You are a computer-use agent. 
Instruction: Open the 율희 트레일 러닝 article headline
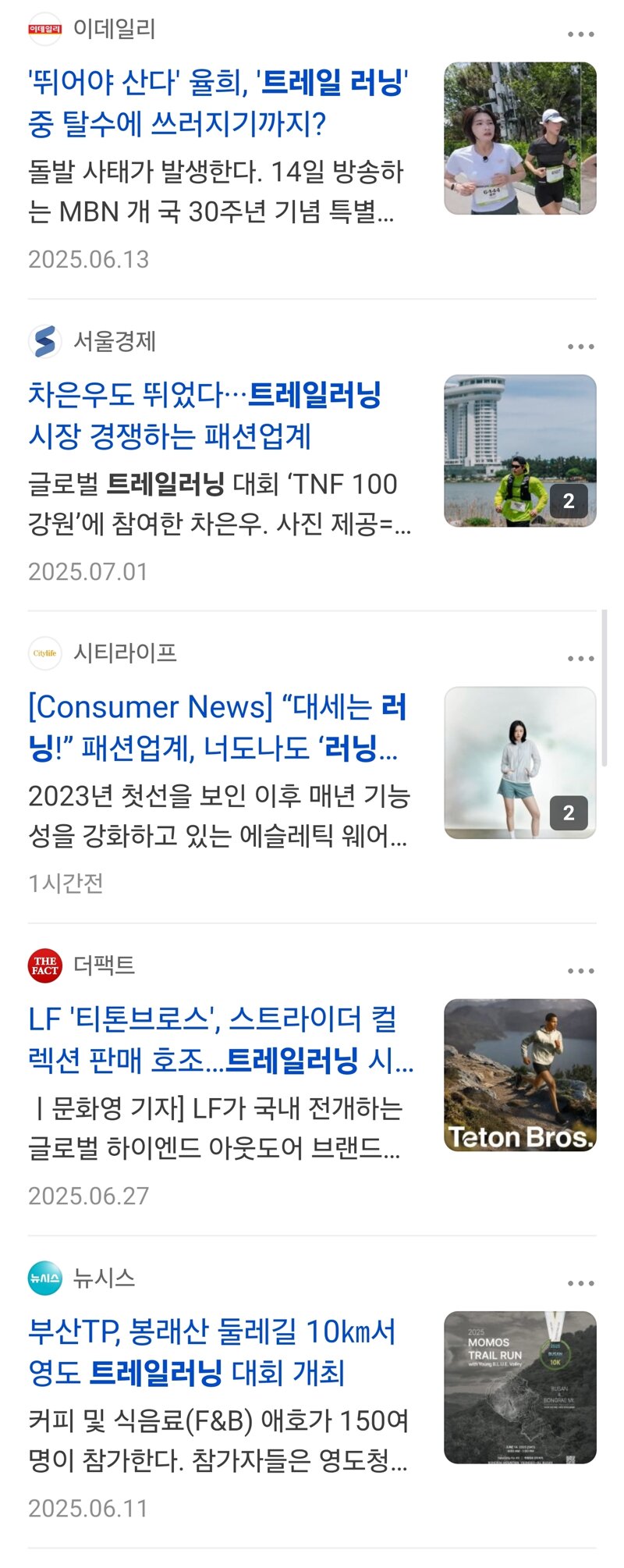coord(218,102)
